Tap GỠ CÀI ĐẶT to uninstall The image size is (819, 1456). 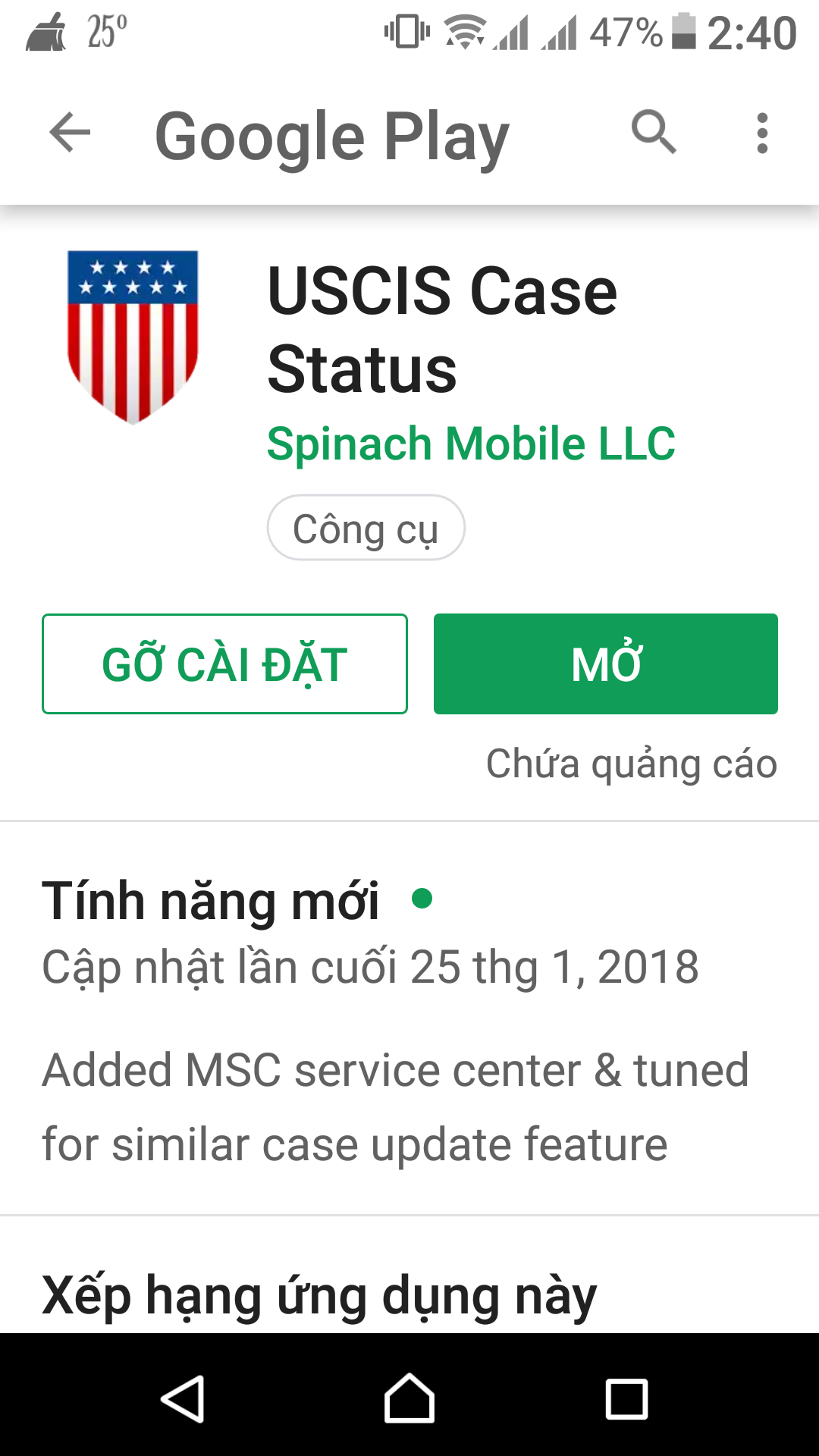point(224,664)
